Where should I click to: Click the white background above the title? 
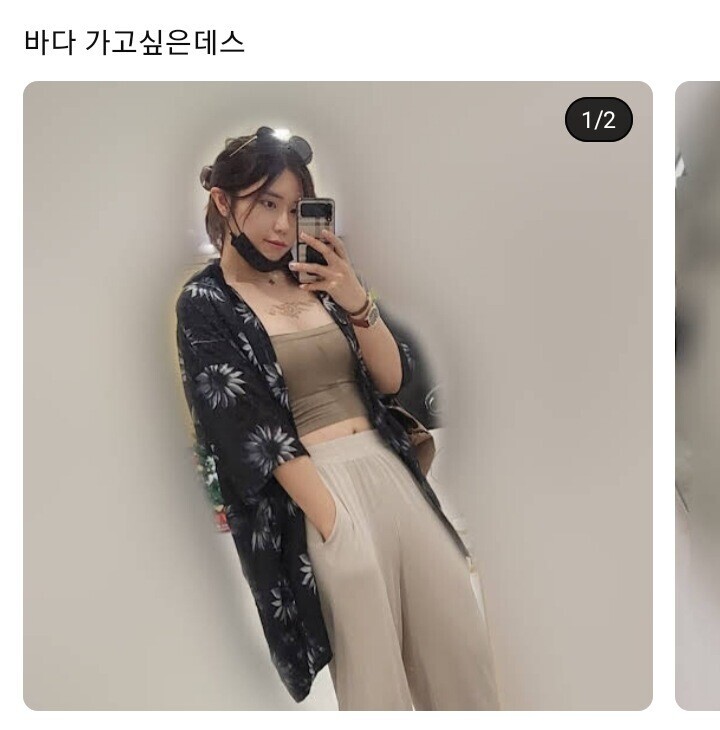point(360,10)
